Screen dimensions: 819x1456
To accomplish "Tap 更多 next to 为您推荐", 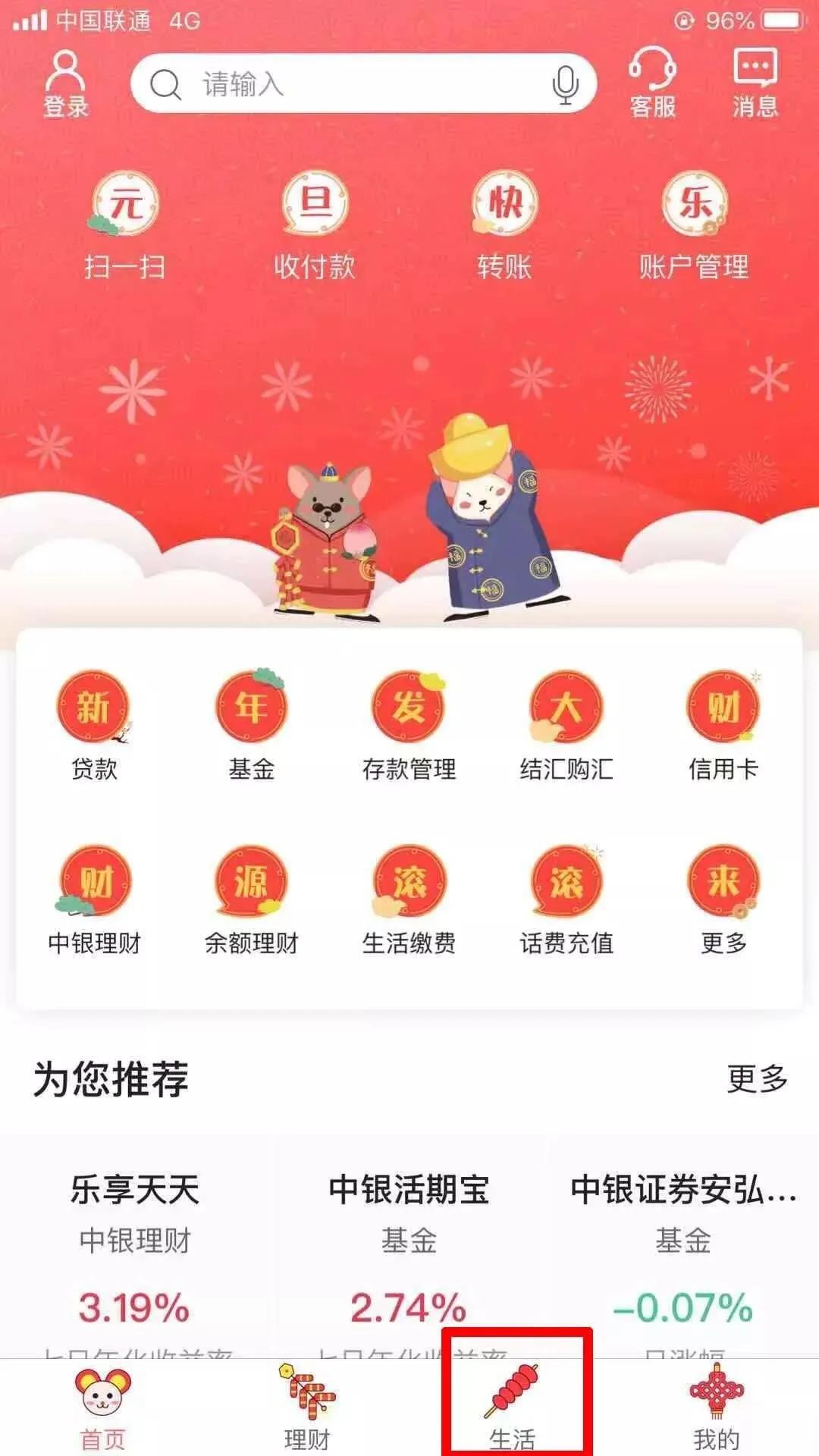I will [x=757, y=1078].
